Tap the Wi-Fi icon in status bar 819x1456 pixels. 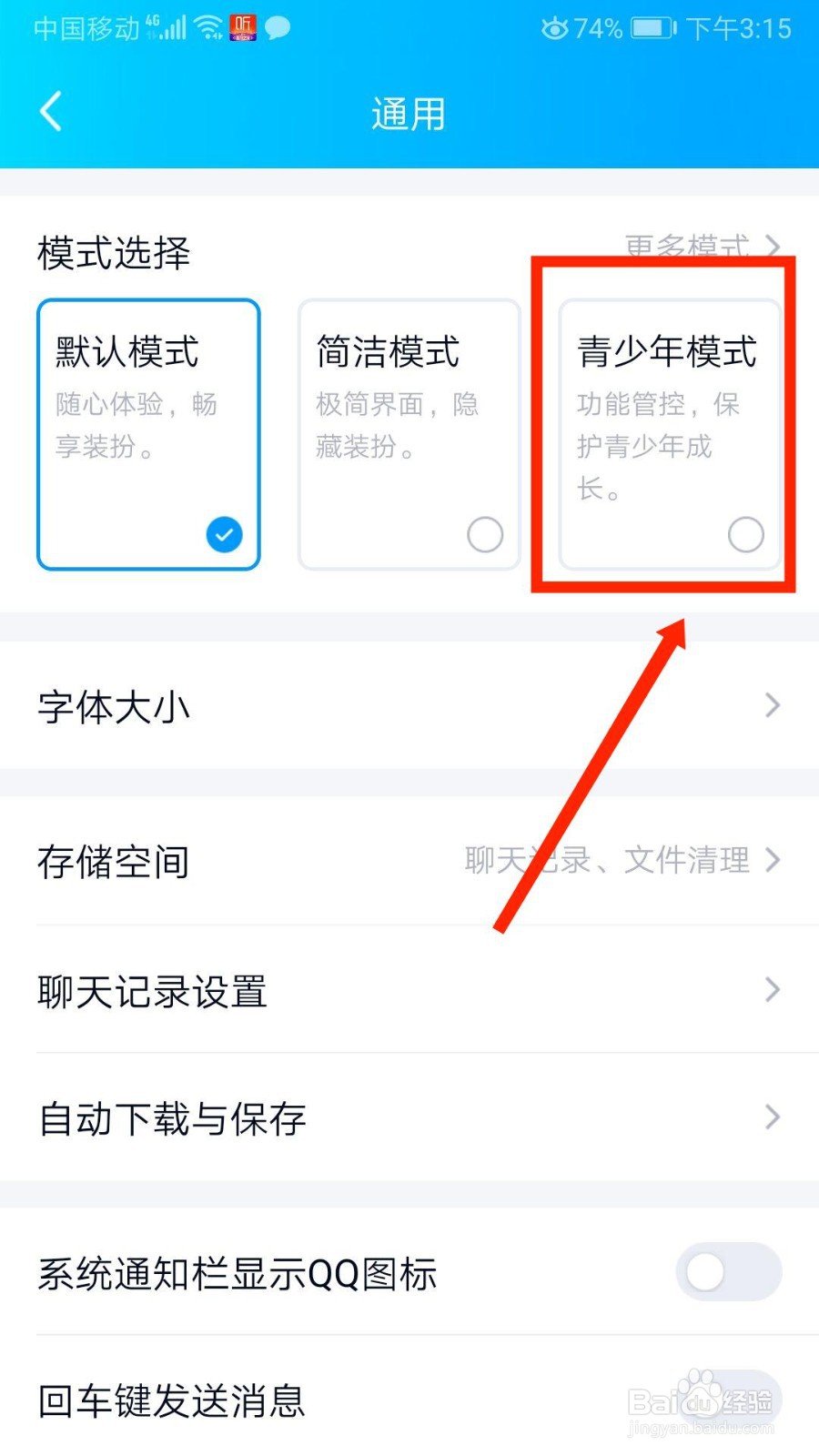pos(211,26)
